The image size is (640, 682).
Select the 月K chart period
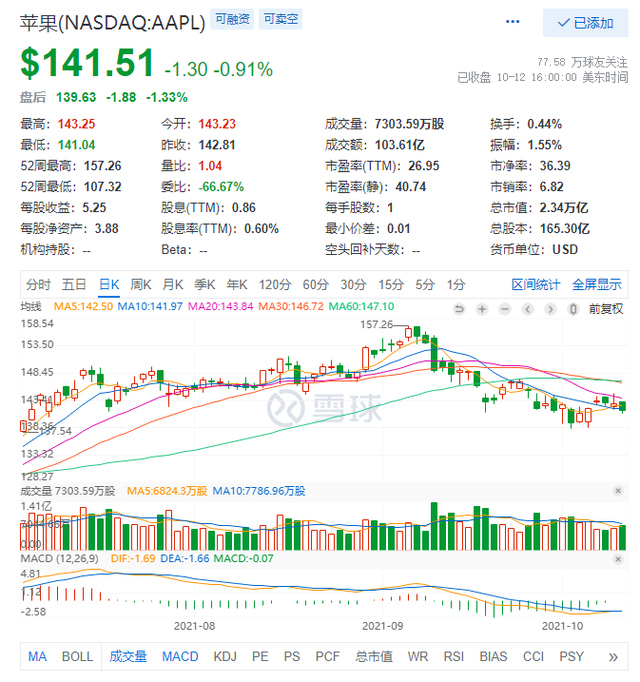point(173,284)
